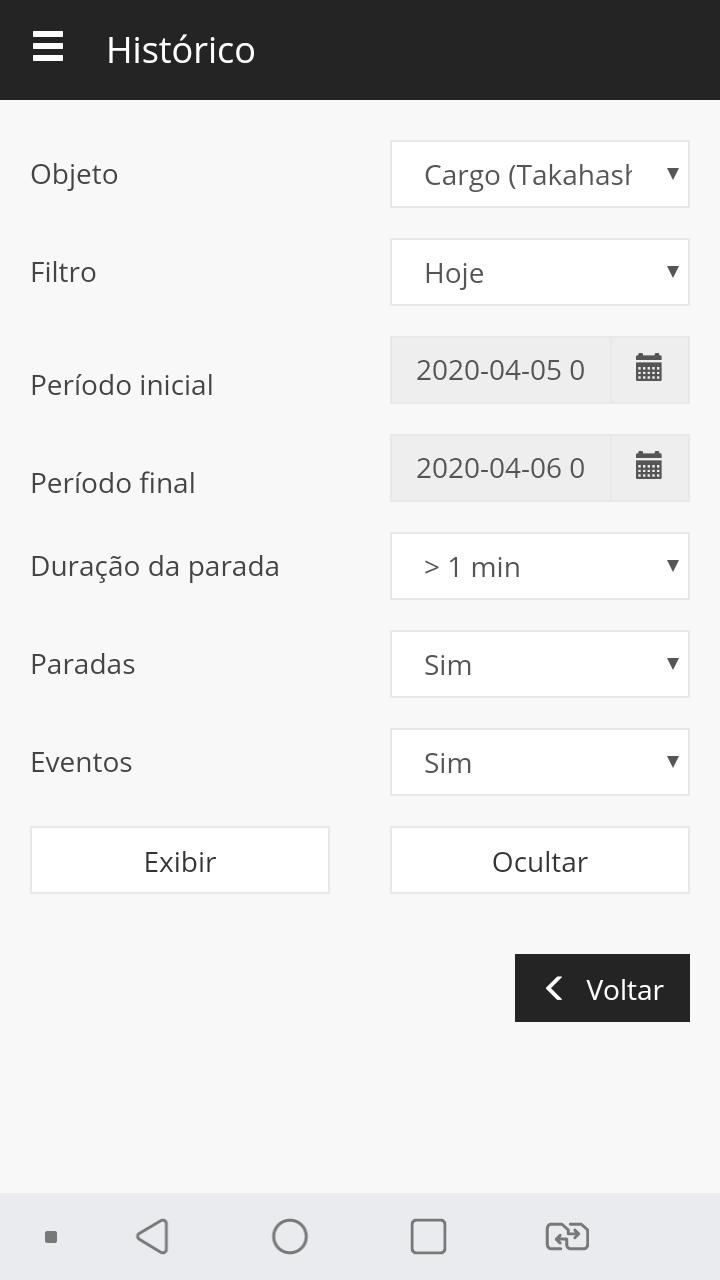The width and height of the screenshot is (720, 1280).
Task: Open the hamburger drawer menu
Action: pyautogui.click(x=48, y=47)
